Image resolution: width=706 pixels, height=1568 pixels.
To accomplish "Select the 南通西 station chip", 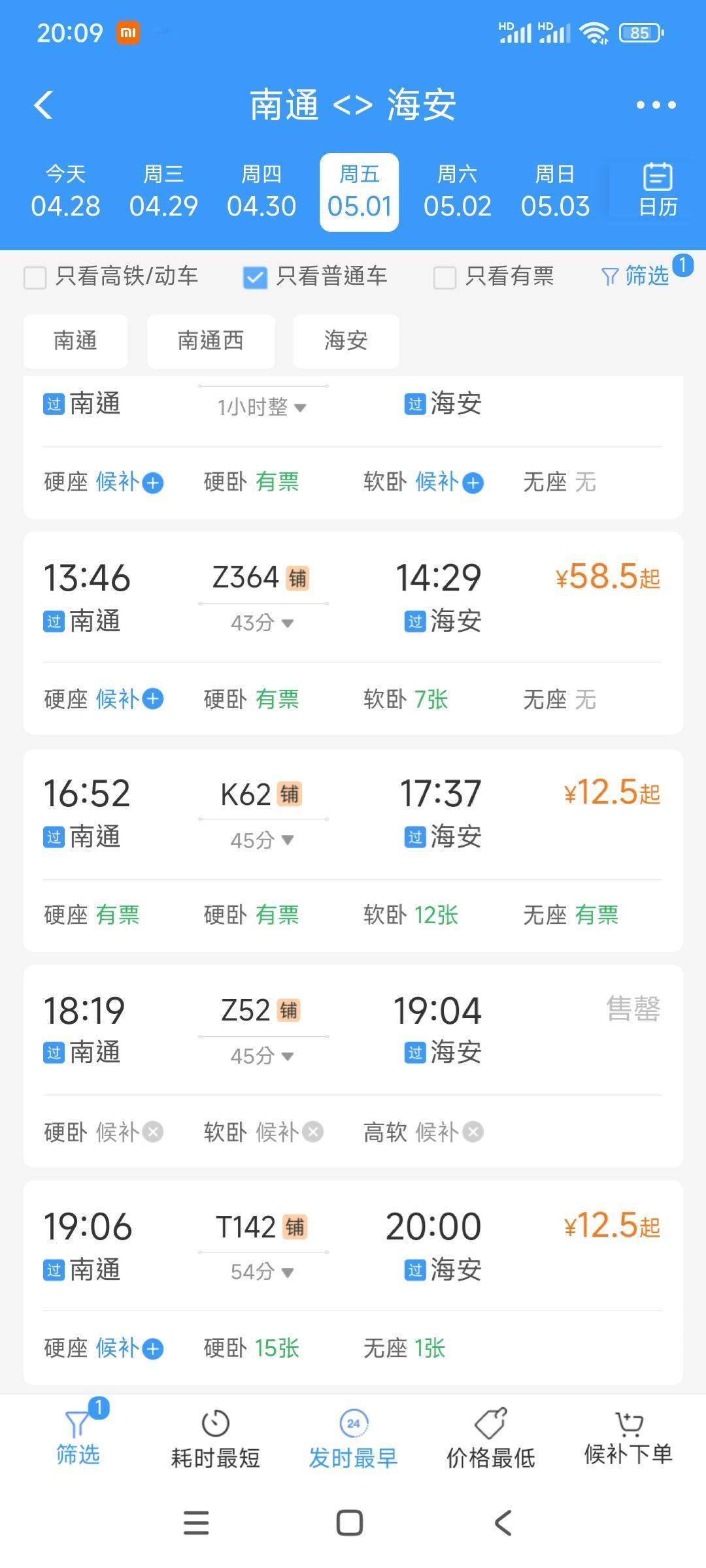I will point(210,340).
